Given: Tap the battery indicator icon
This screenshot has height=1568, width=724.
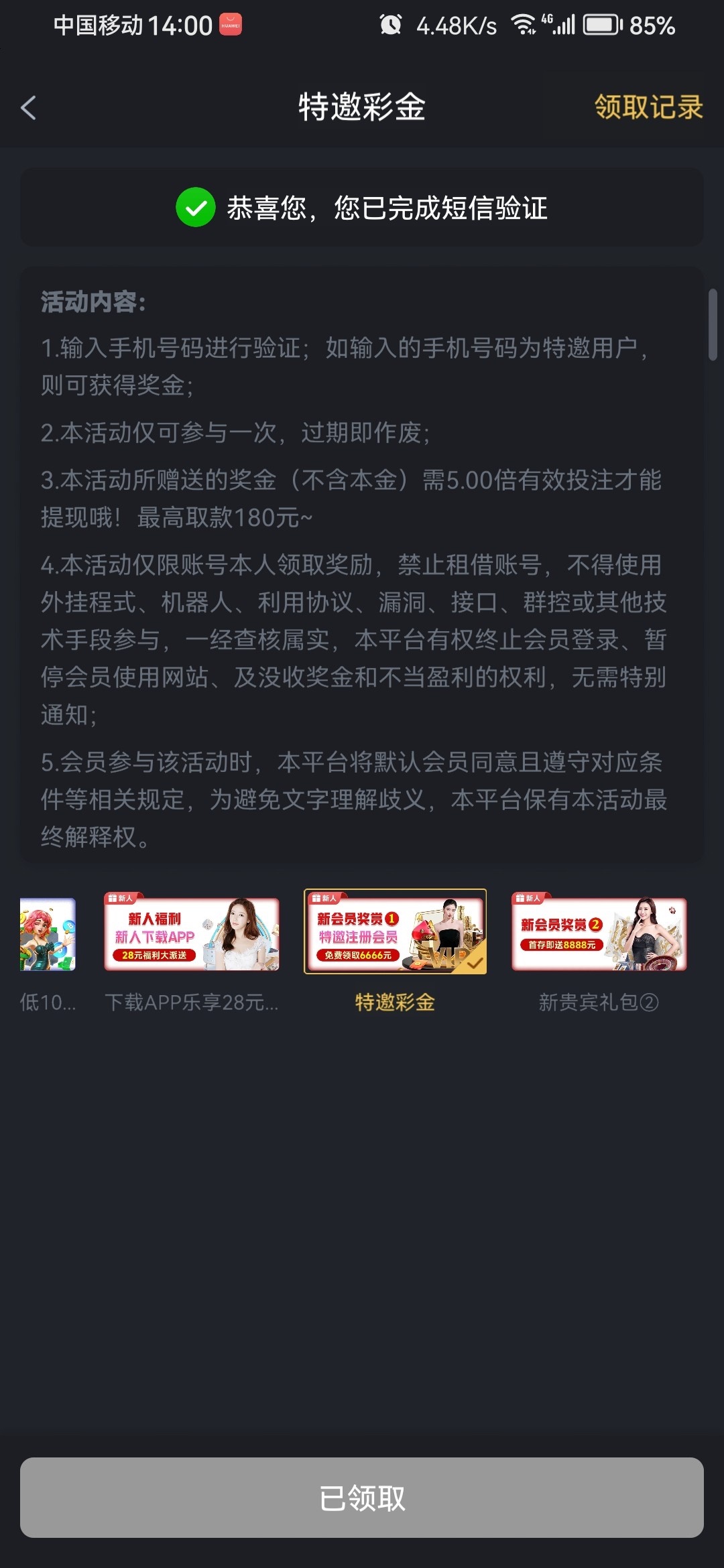Looking at the screenshot, I should point(601,25).
